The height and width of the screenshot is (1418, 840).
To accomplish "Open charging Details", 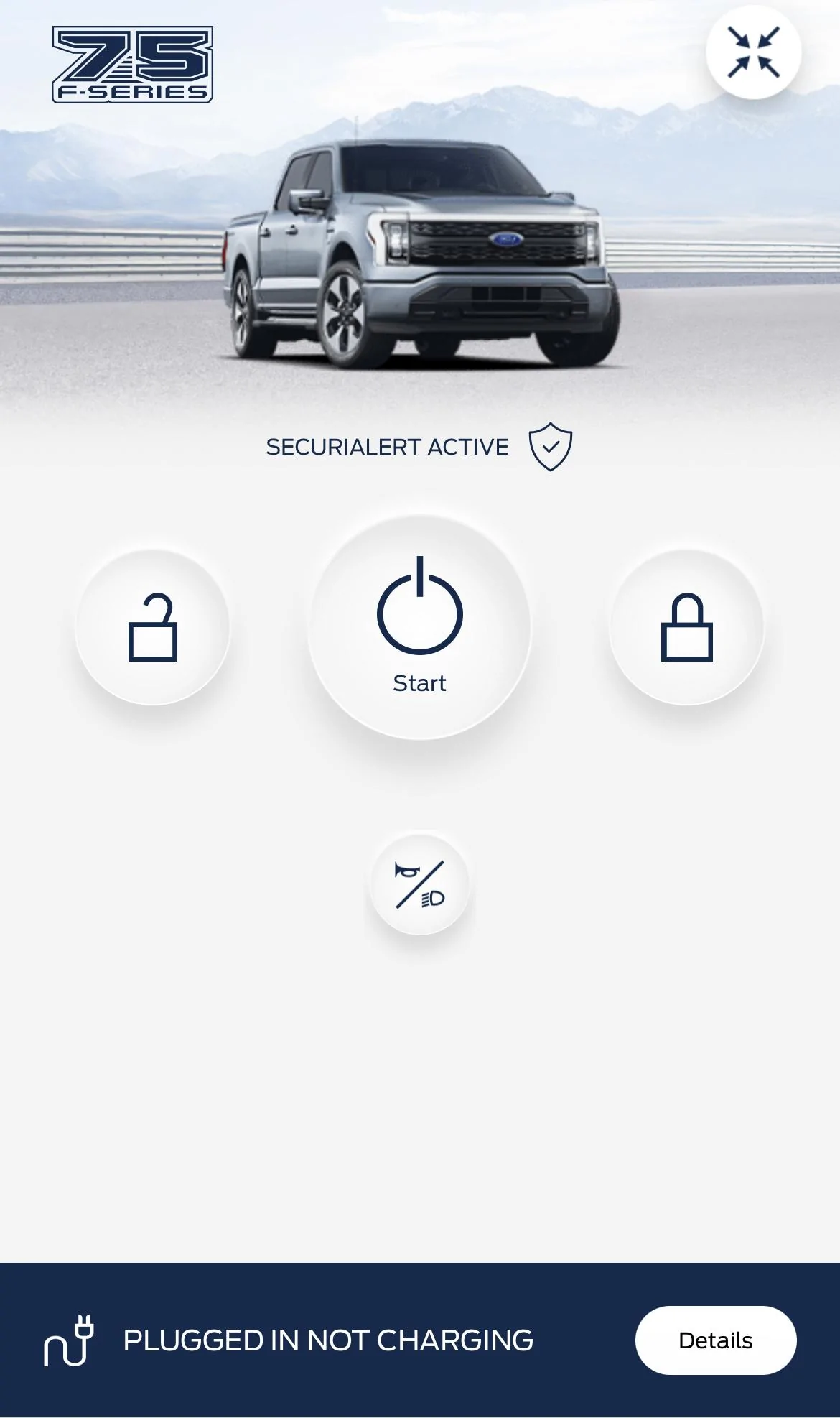I will coord(715,1340).
